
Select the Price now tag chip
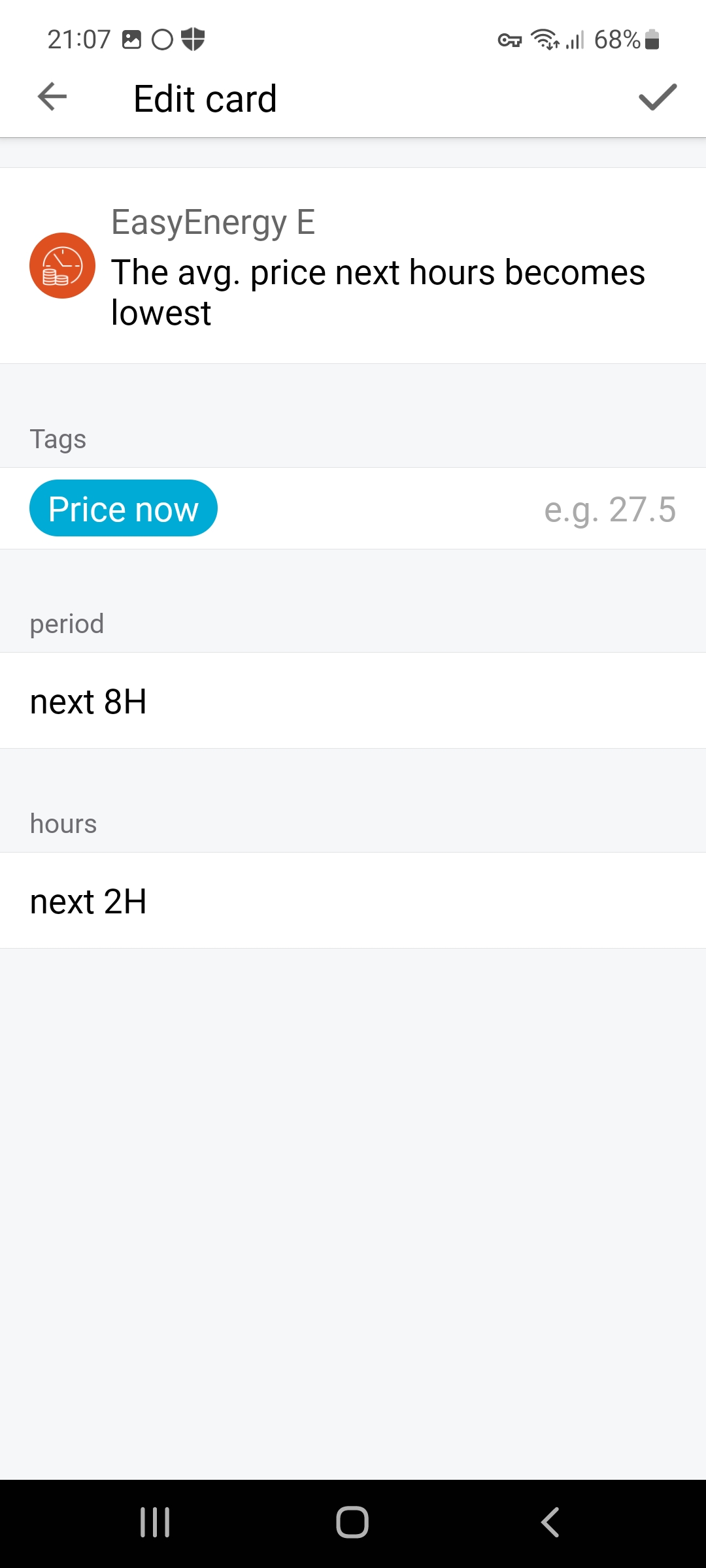coord(124,508)
